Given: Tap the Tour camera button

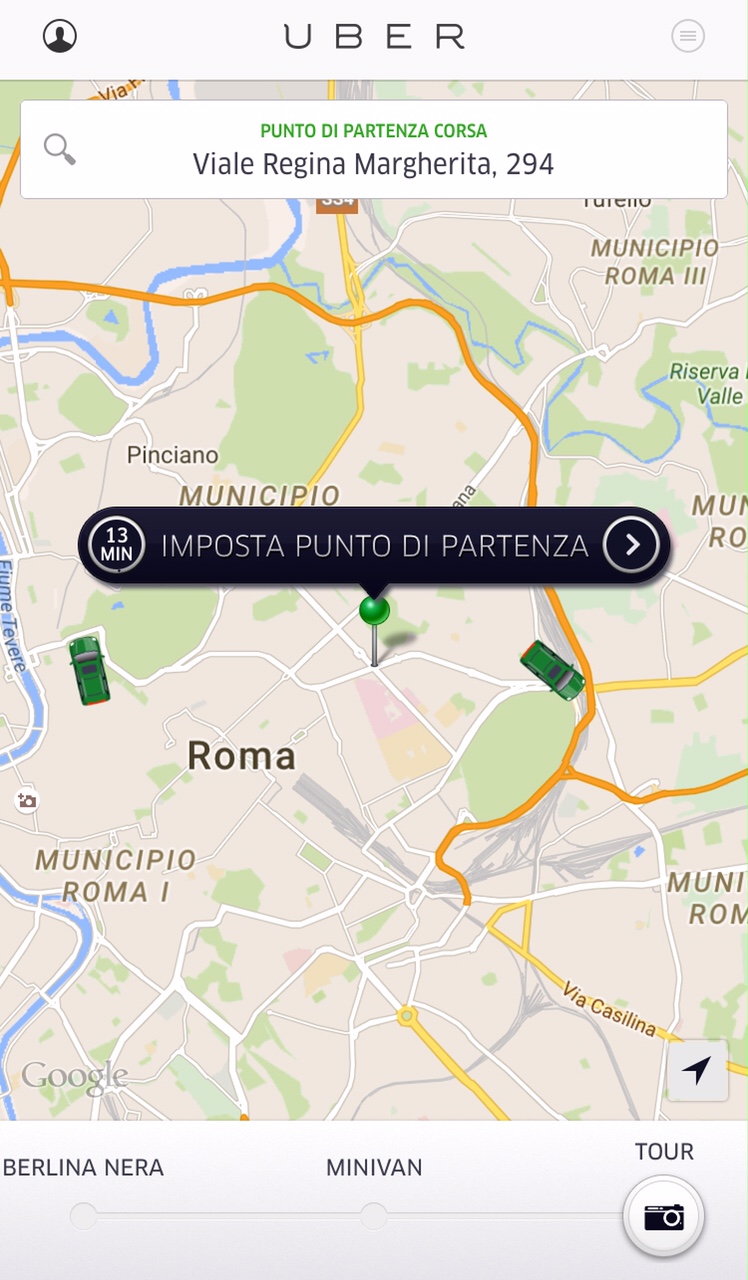Looking at the screenshot, I should (664, 1217).
